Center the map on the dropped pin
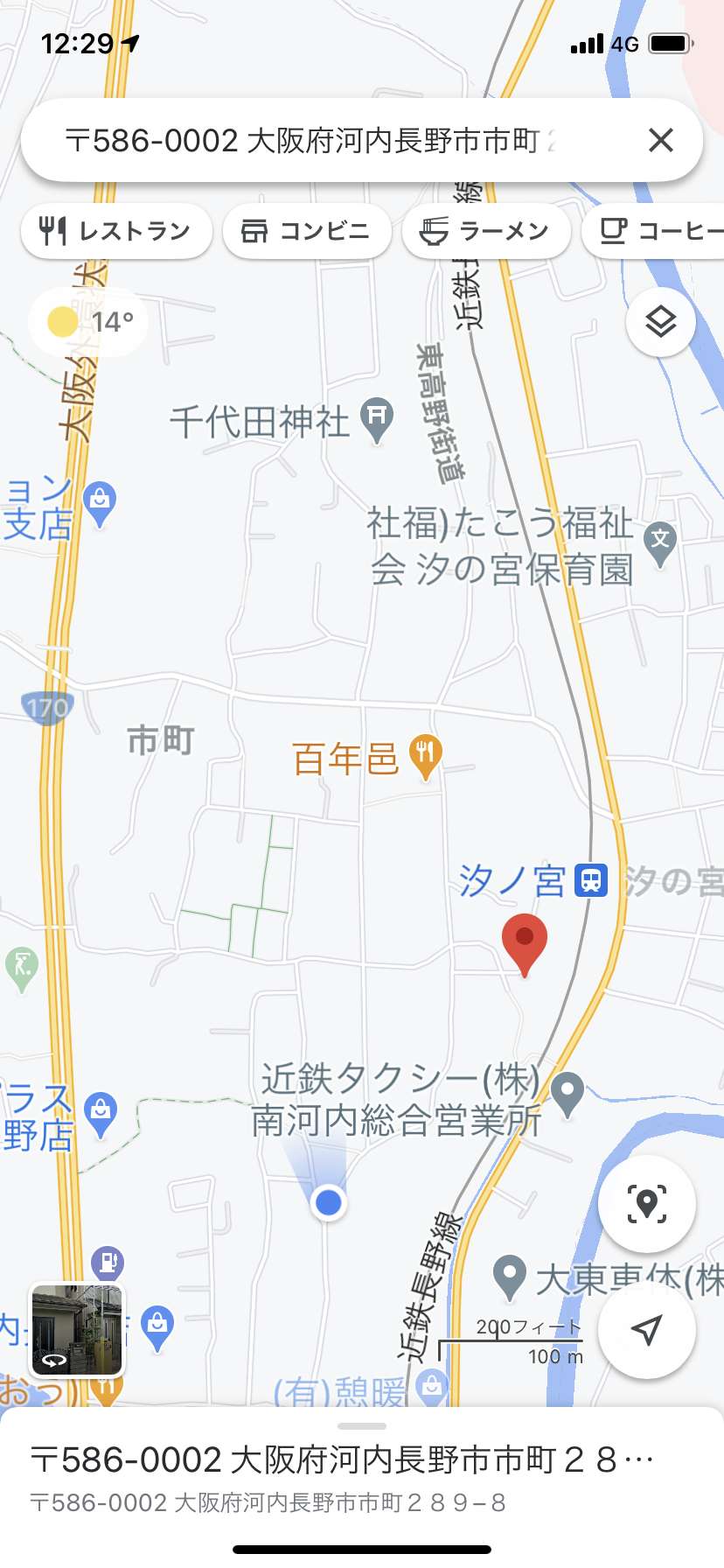Screen dimensions: 724x1568 pyautogui.click(x=647, y=1204)
